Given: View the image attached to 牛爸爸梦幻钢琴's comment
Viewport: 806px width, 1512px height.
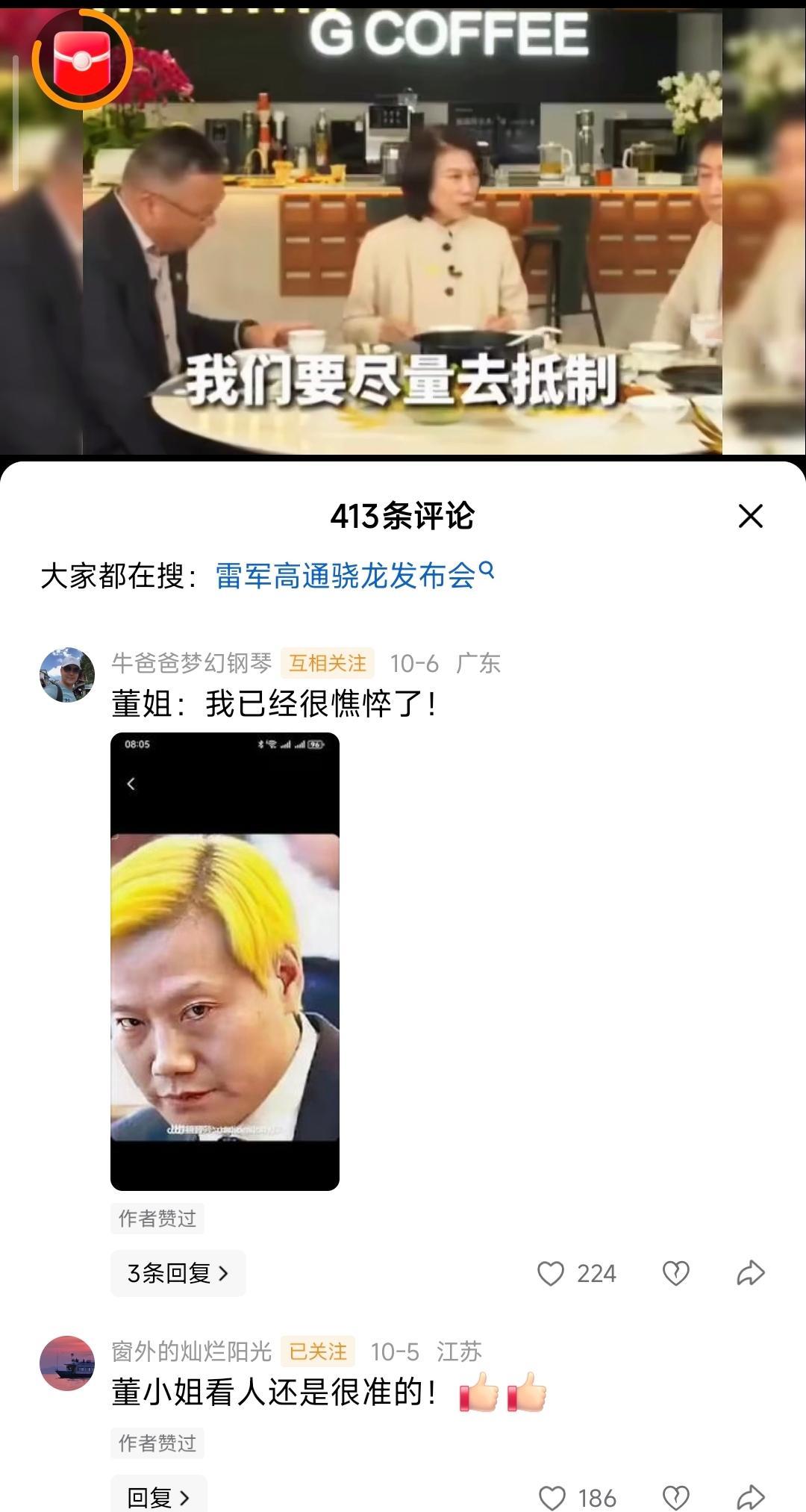Looking at the screenshot, I should (x=225, y=961).
